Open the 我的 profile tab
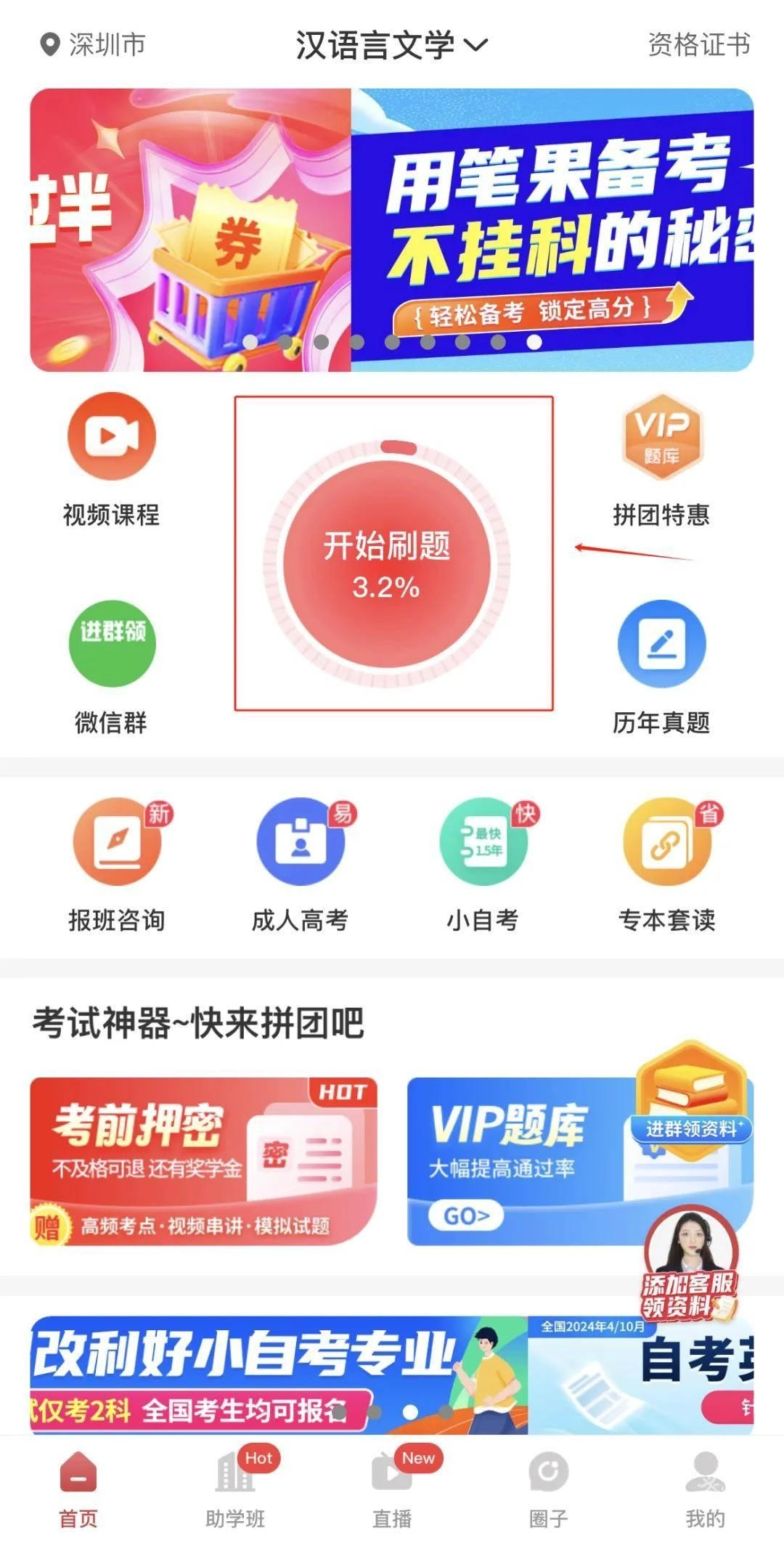This screenshot has height=1556, width=784. tap(706, 1488)
